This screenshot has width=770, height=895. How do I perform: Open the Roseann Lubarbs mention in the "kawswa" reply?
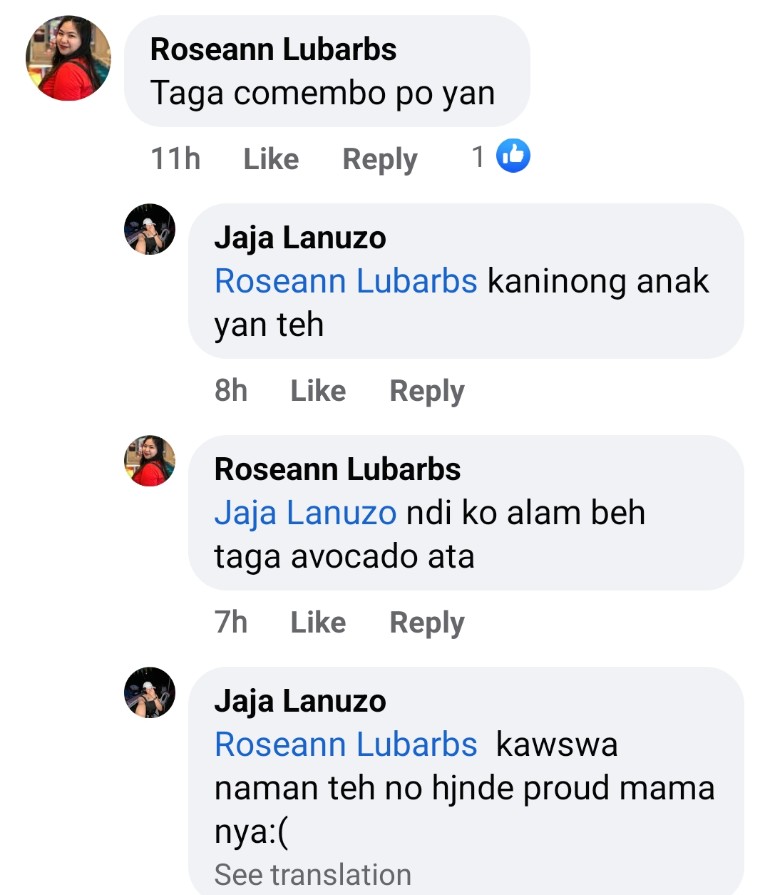point(346,745)
